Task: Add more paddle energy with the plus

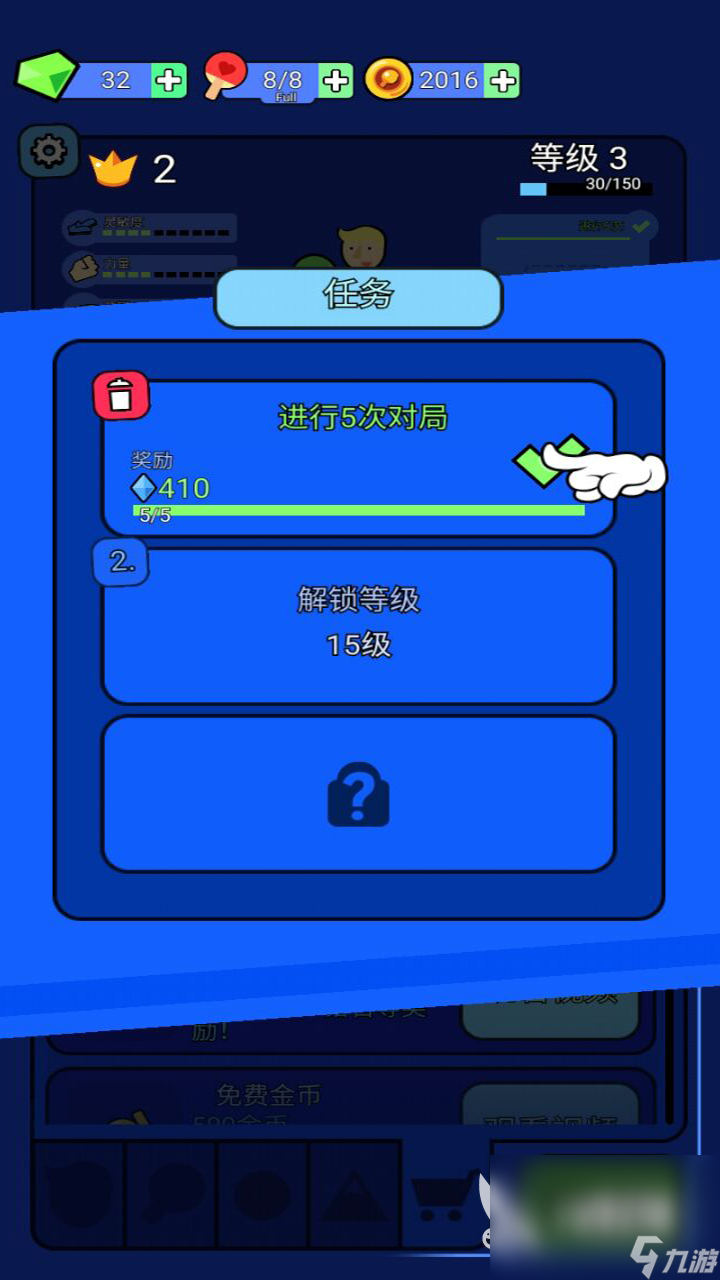Action: click(x=336, y=81)
